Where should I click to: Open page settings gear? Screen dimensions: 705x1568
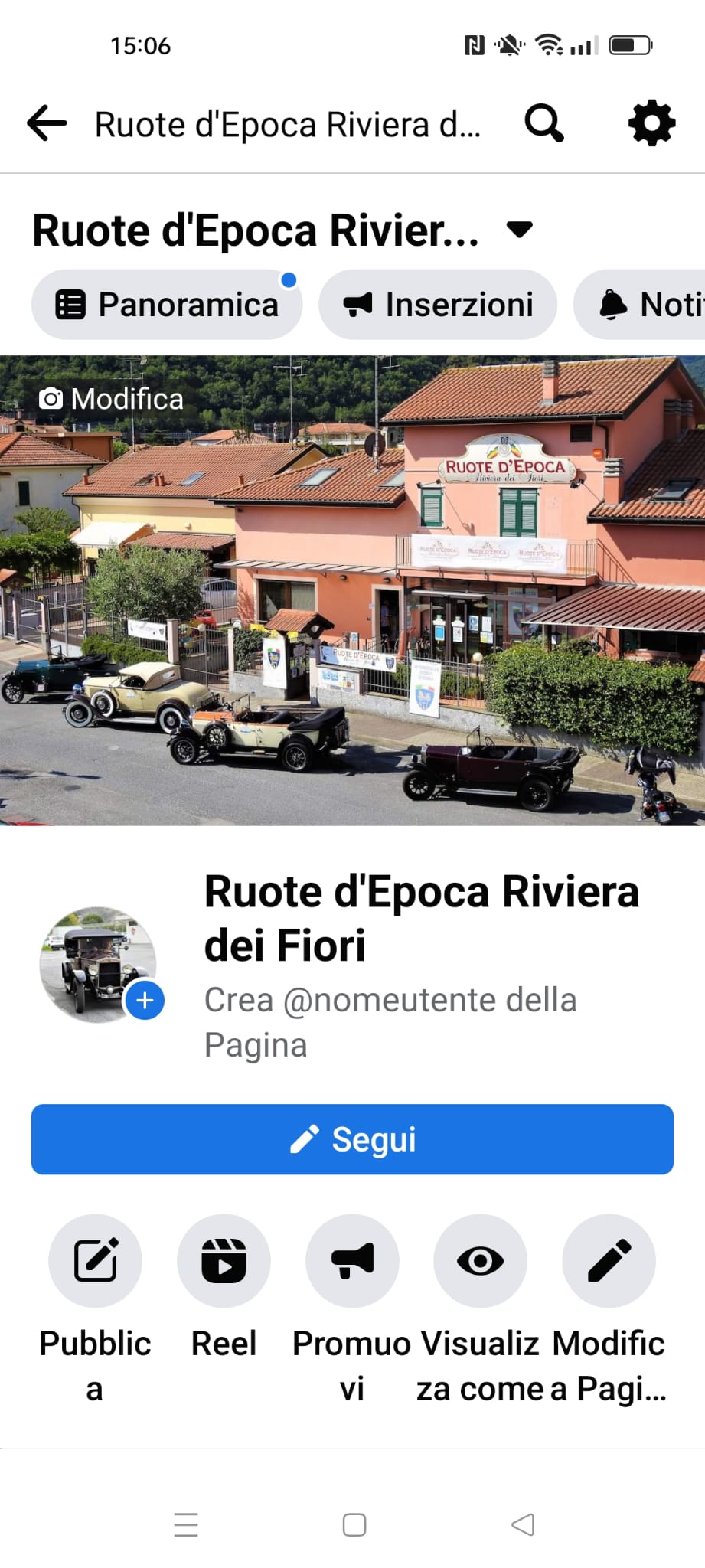(x=651, y=123)
